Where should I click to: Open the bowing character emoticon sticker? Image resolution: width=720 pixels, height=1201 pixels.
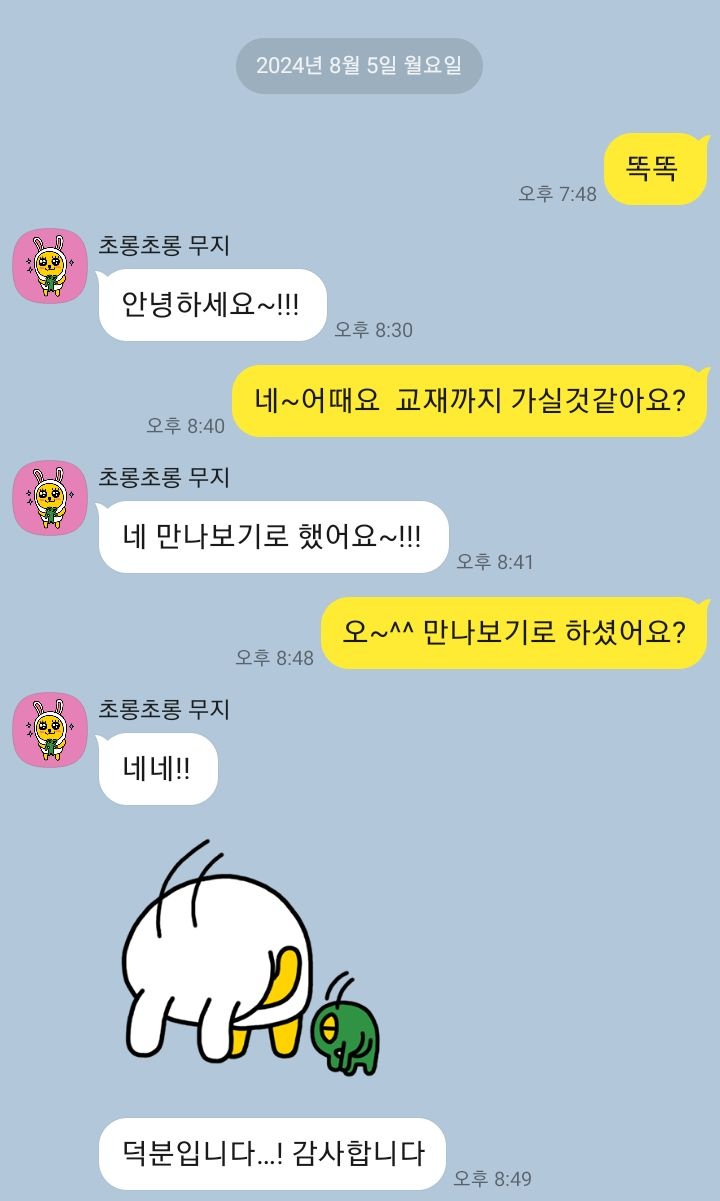click(x=248, y=960)
